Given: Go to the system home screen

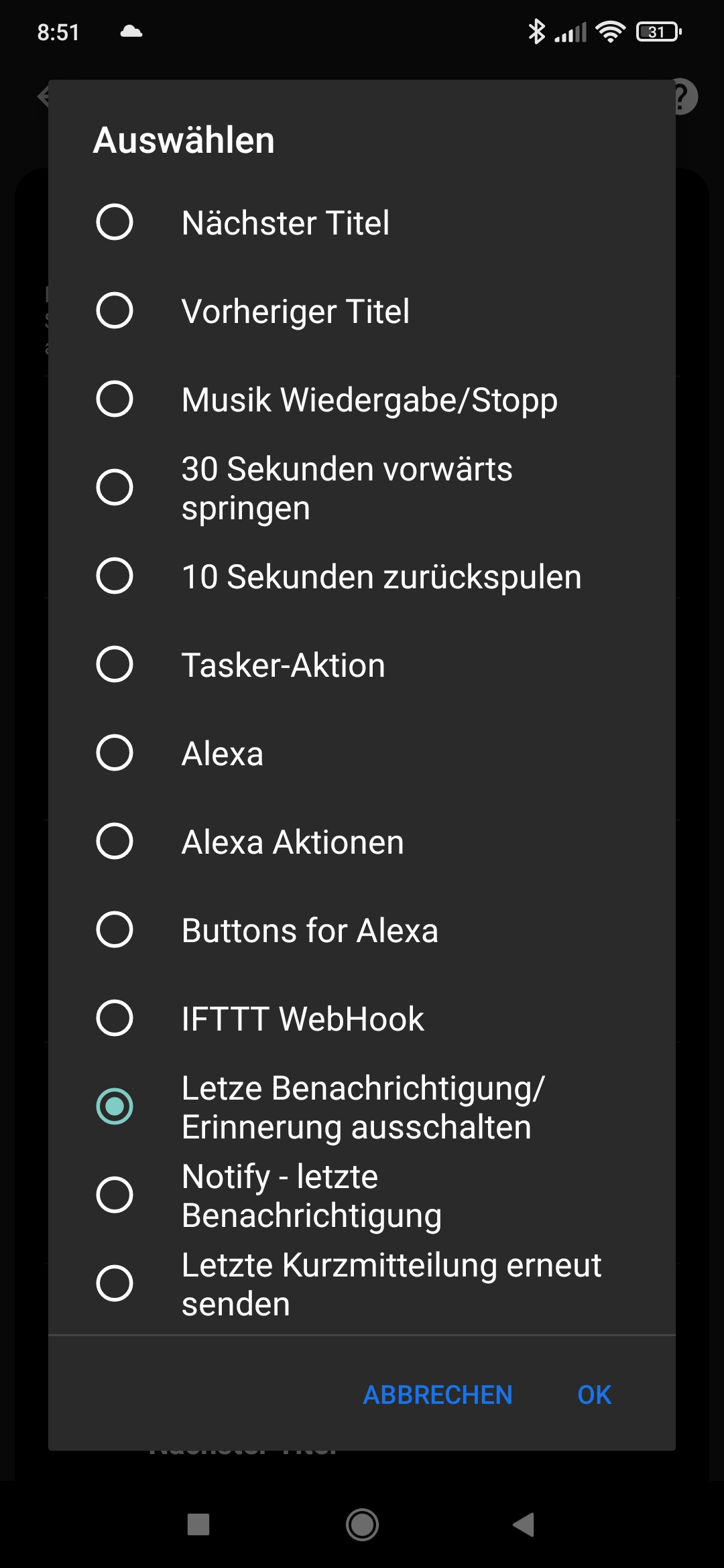Looking at the screenshot, I should 362,1525.
